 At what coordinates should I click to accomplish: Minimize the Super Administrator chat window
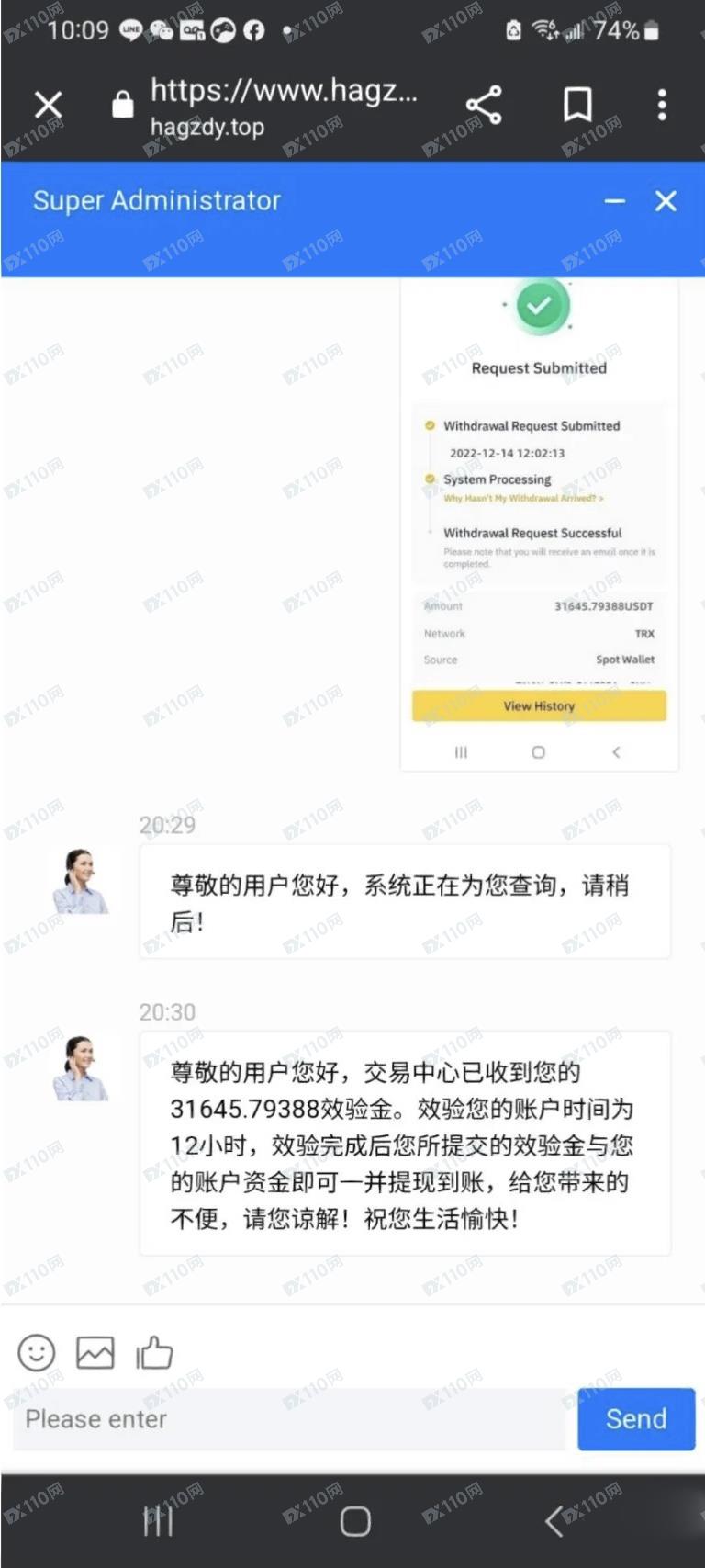click(x=614, y=201)
